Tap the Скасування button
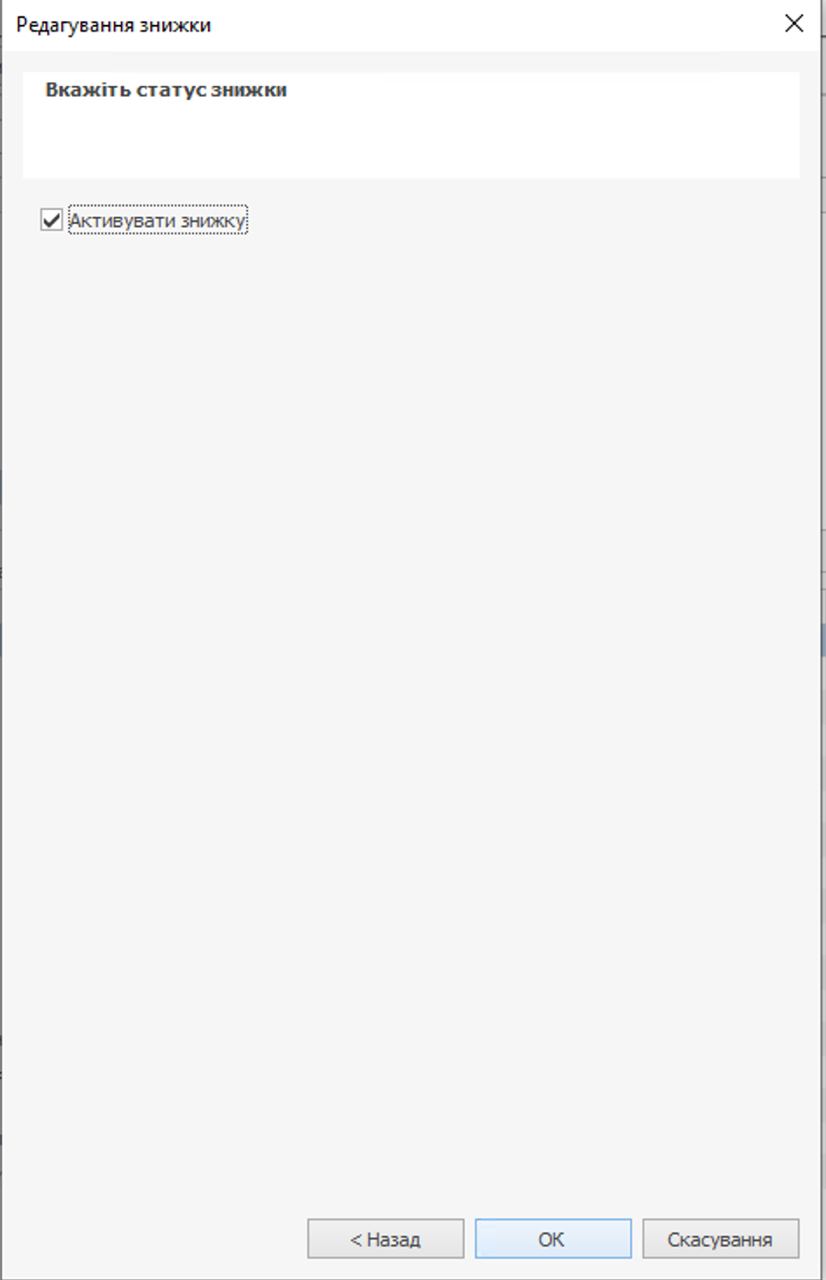The width and height of the screenshot is (826, 1280). [720, 1239]
